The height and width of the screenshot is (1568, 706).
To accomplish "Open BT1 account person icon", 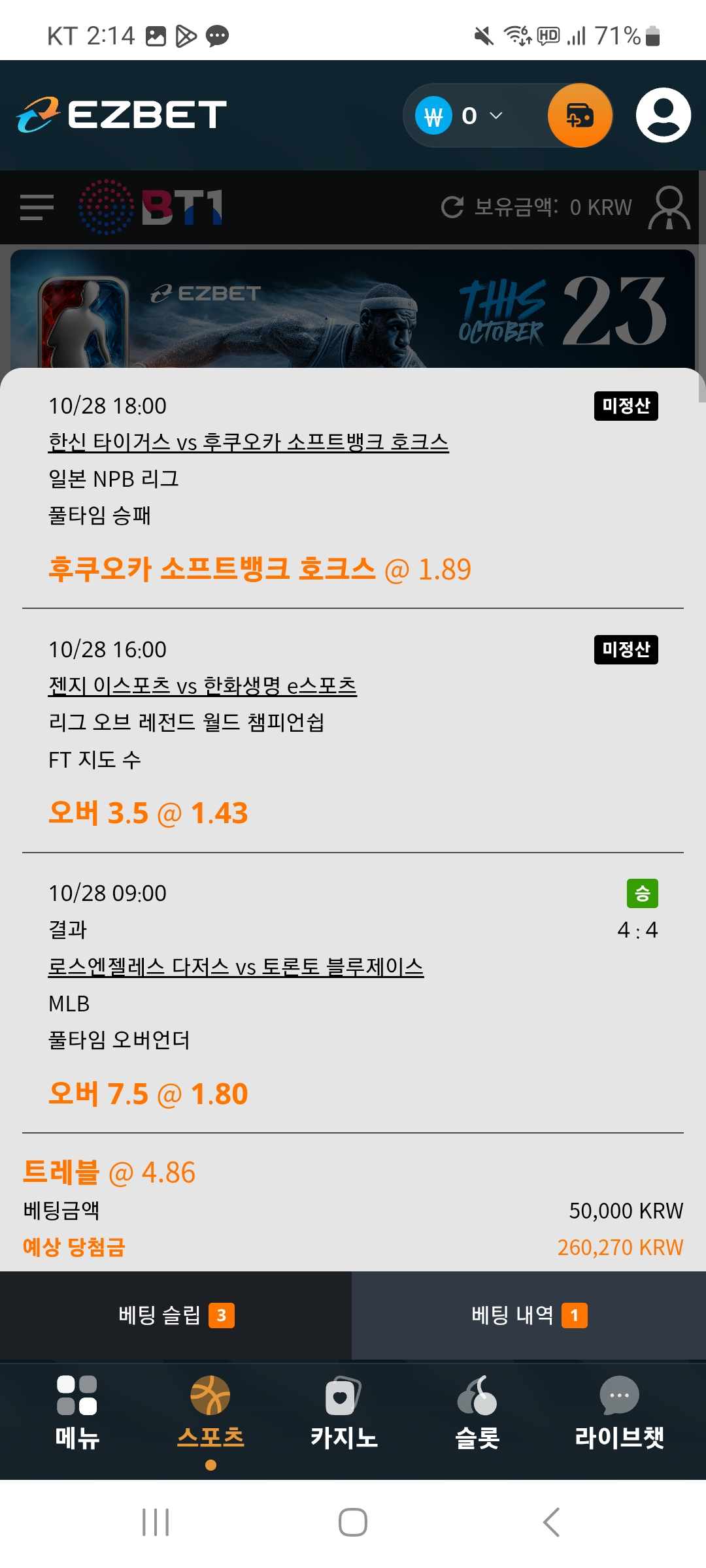I will [669, 208].
